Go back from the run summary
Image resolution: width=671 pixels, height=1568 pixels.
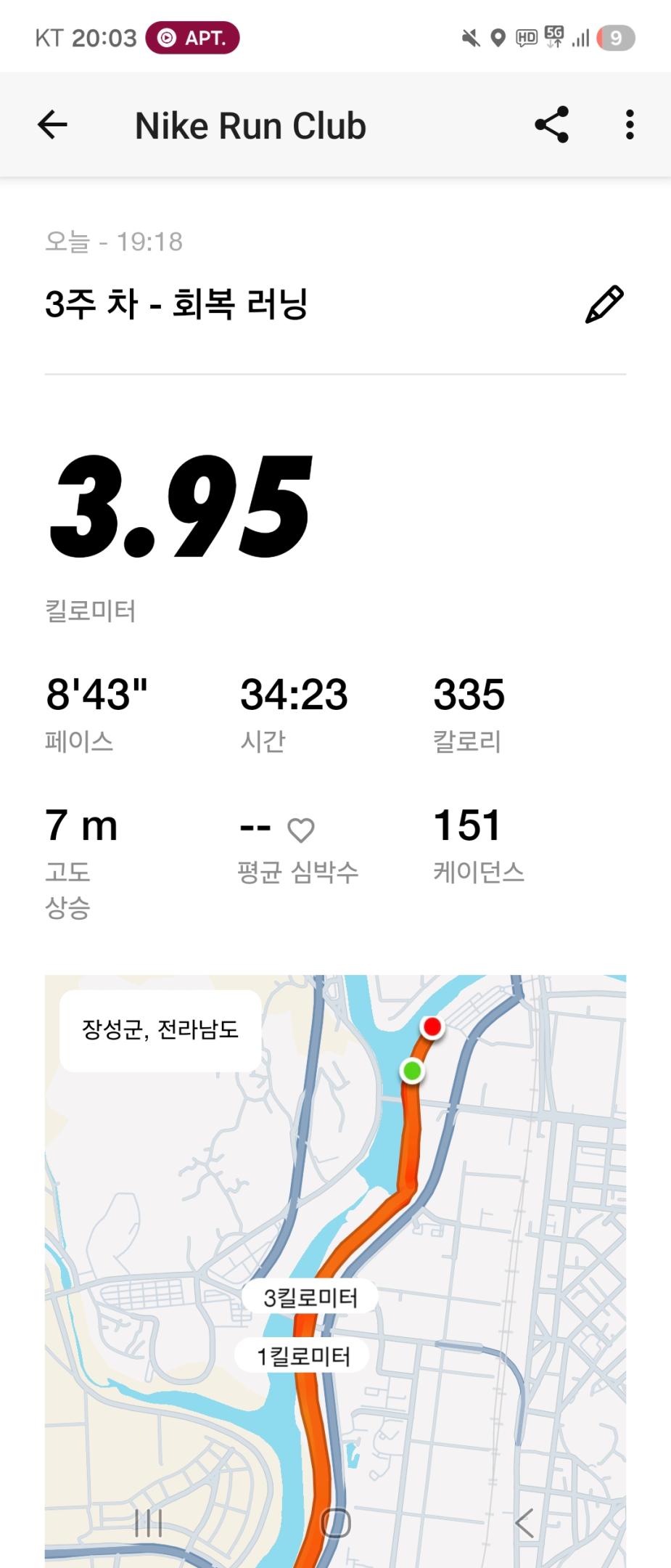coord(52,125)
